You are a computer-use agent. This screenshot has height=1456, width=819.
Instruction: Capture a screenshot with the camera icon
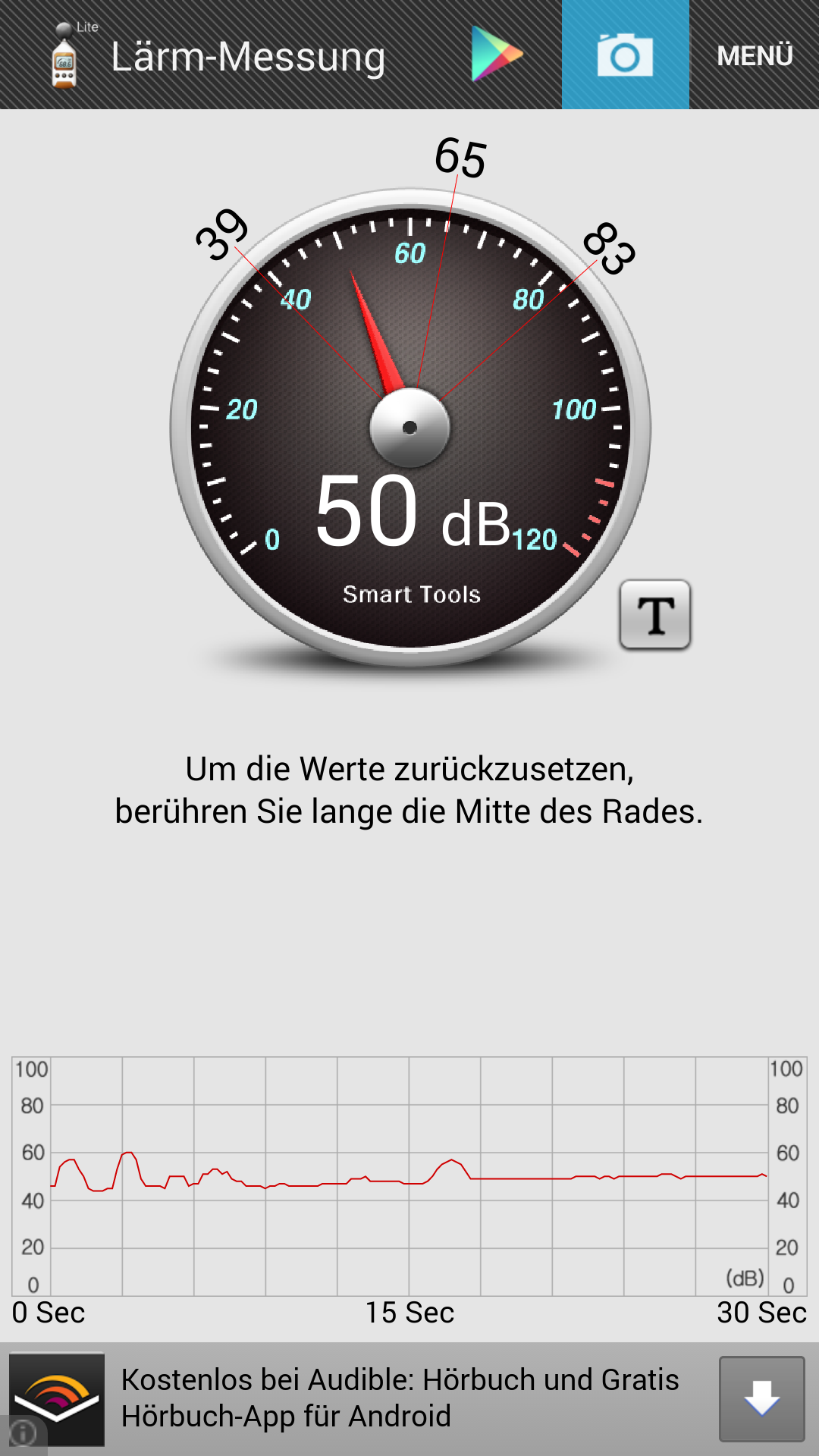625,55
